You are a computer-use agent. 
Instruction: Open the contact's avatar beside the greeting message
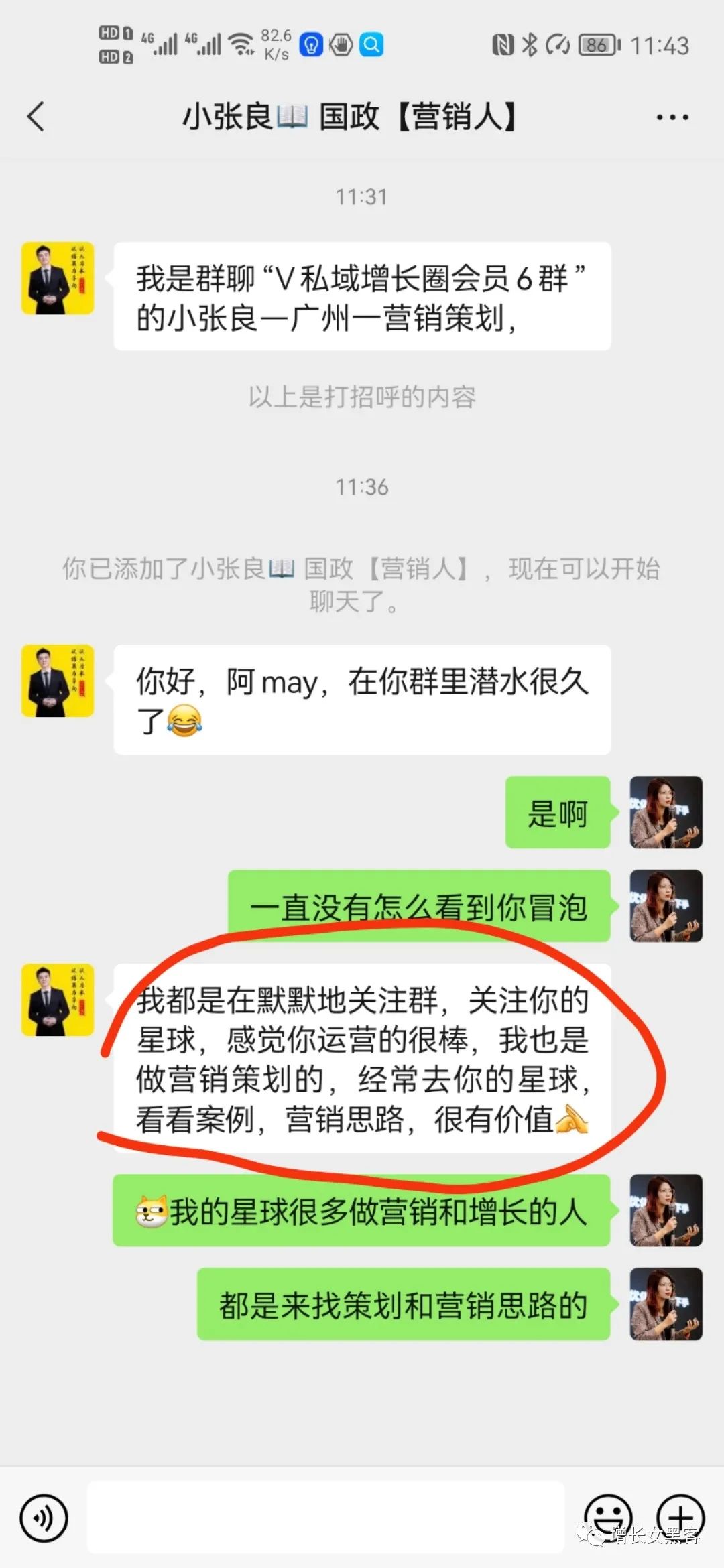(58, 681)
